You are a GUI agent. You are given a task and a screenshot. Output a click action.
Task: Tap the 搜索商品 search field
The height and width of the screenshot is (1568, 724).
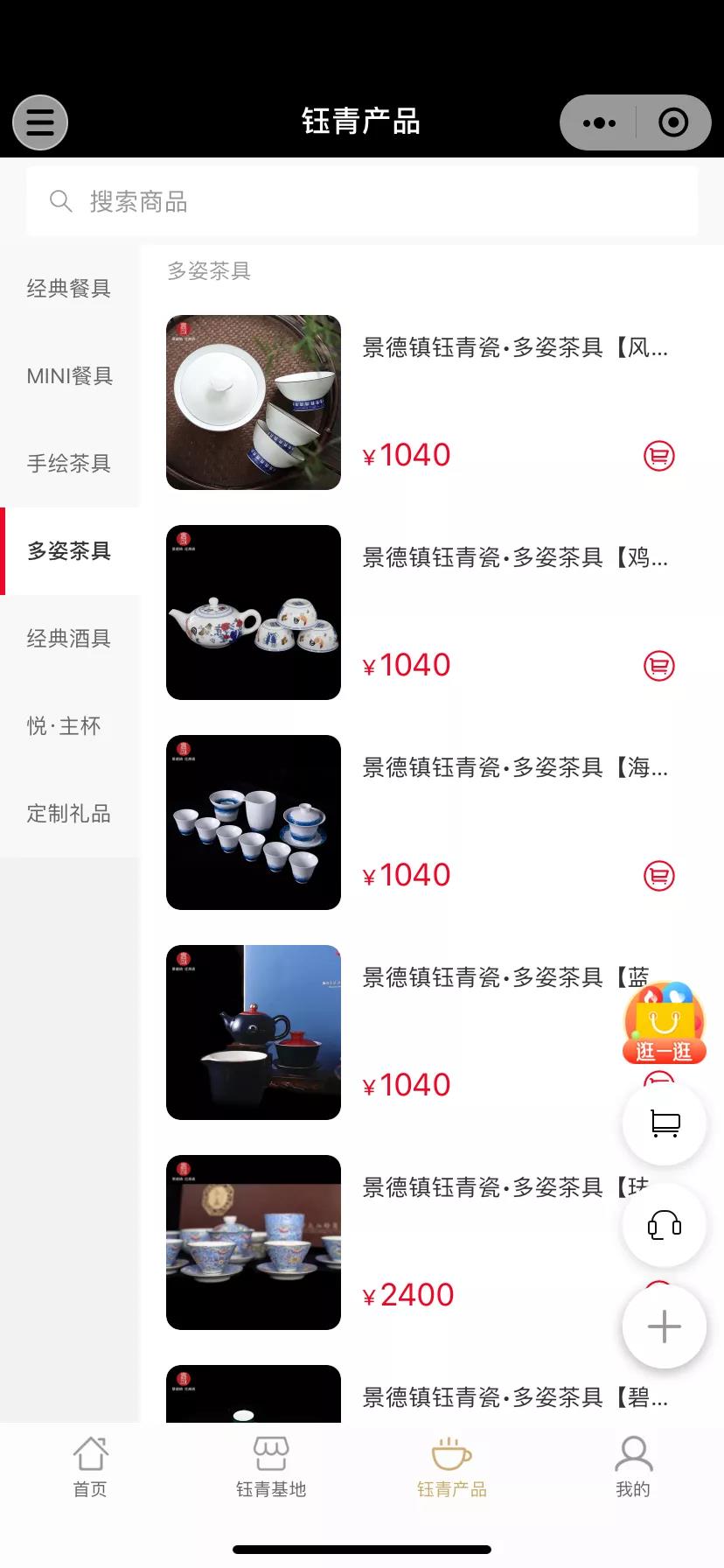pyautogui.click(x=362, y=202)
